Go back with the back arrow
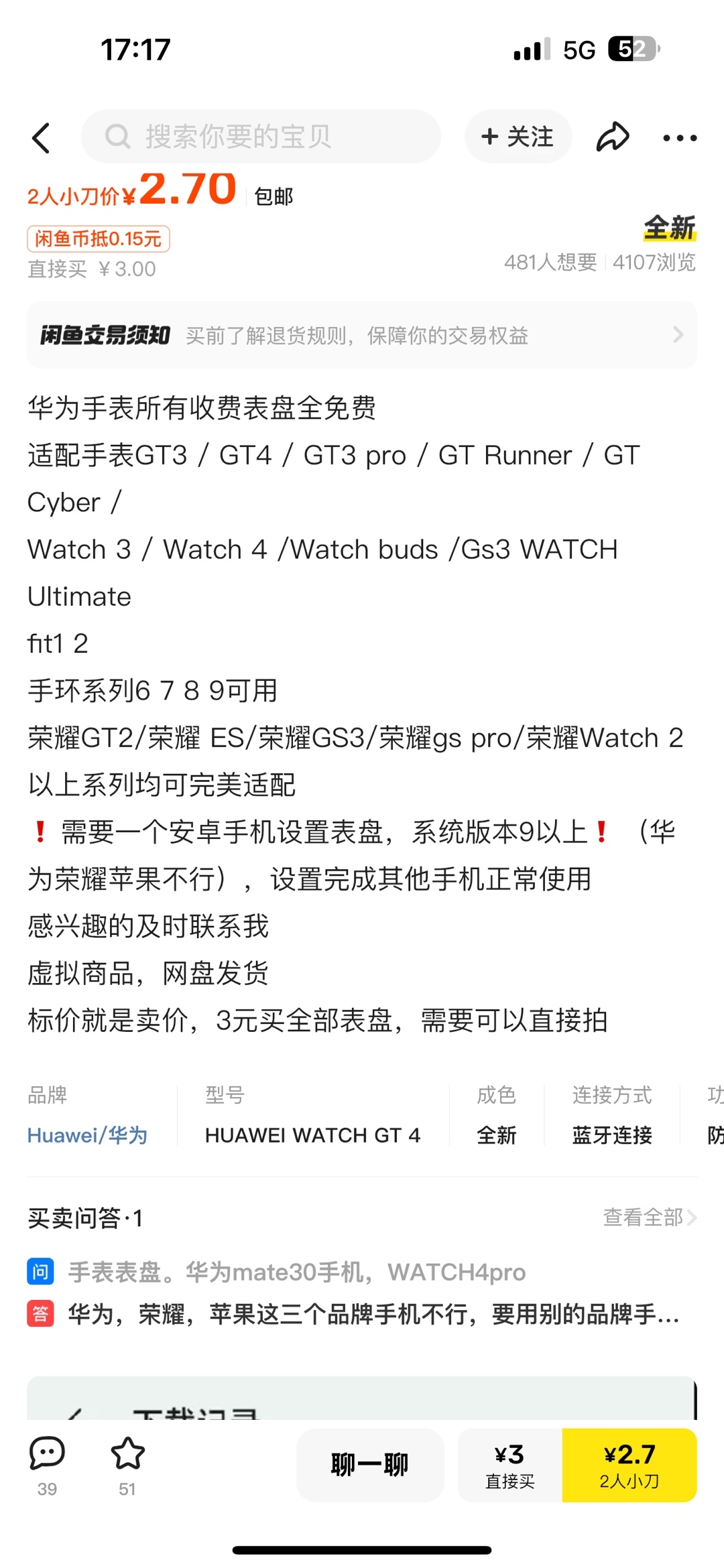724x1568 pixels. pyautogui.click(x=42, y=138)
